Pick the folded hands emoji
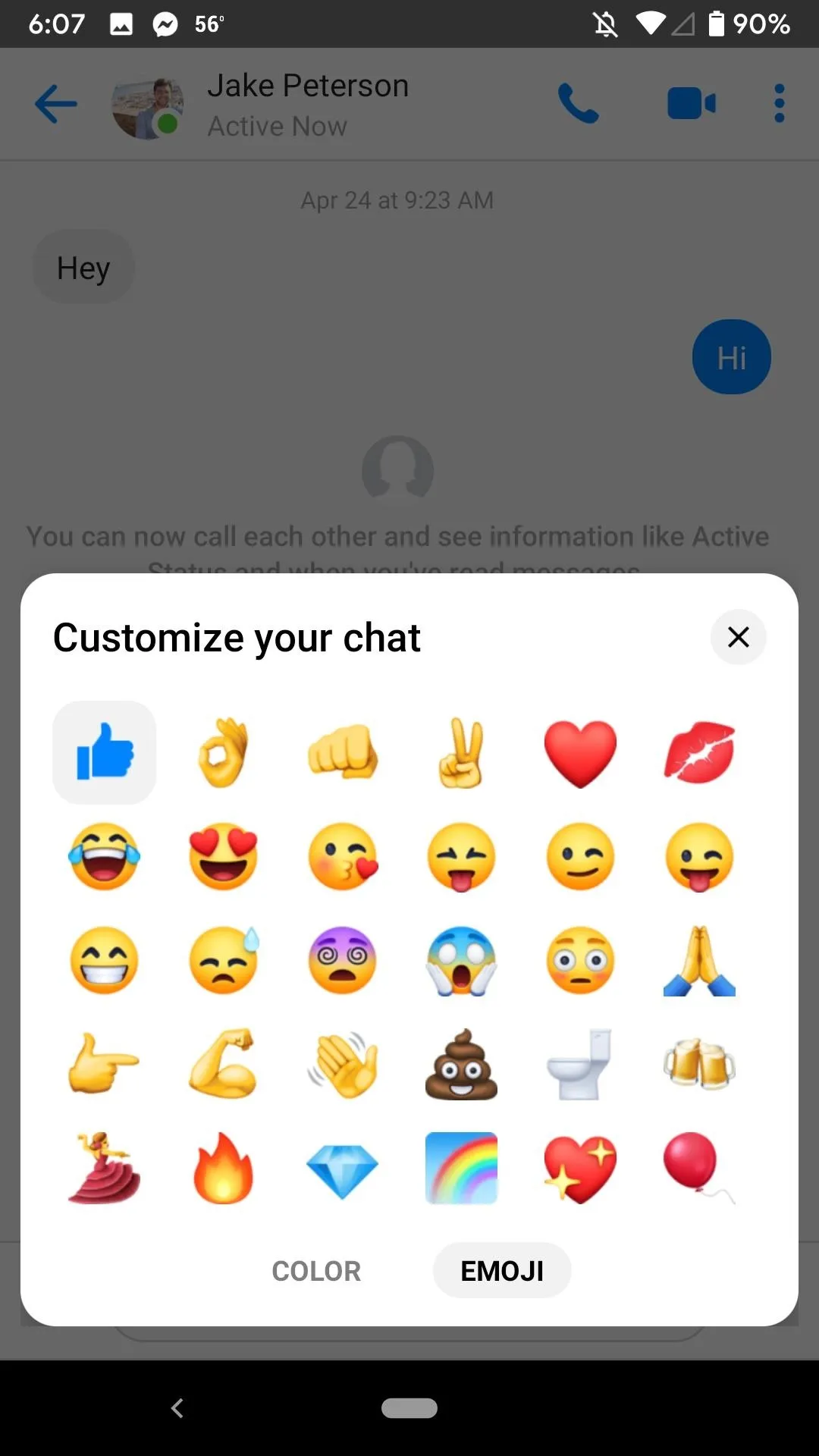This screenshot has width=819, height=1456. pos(699,961)
